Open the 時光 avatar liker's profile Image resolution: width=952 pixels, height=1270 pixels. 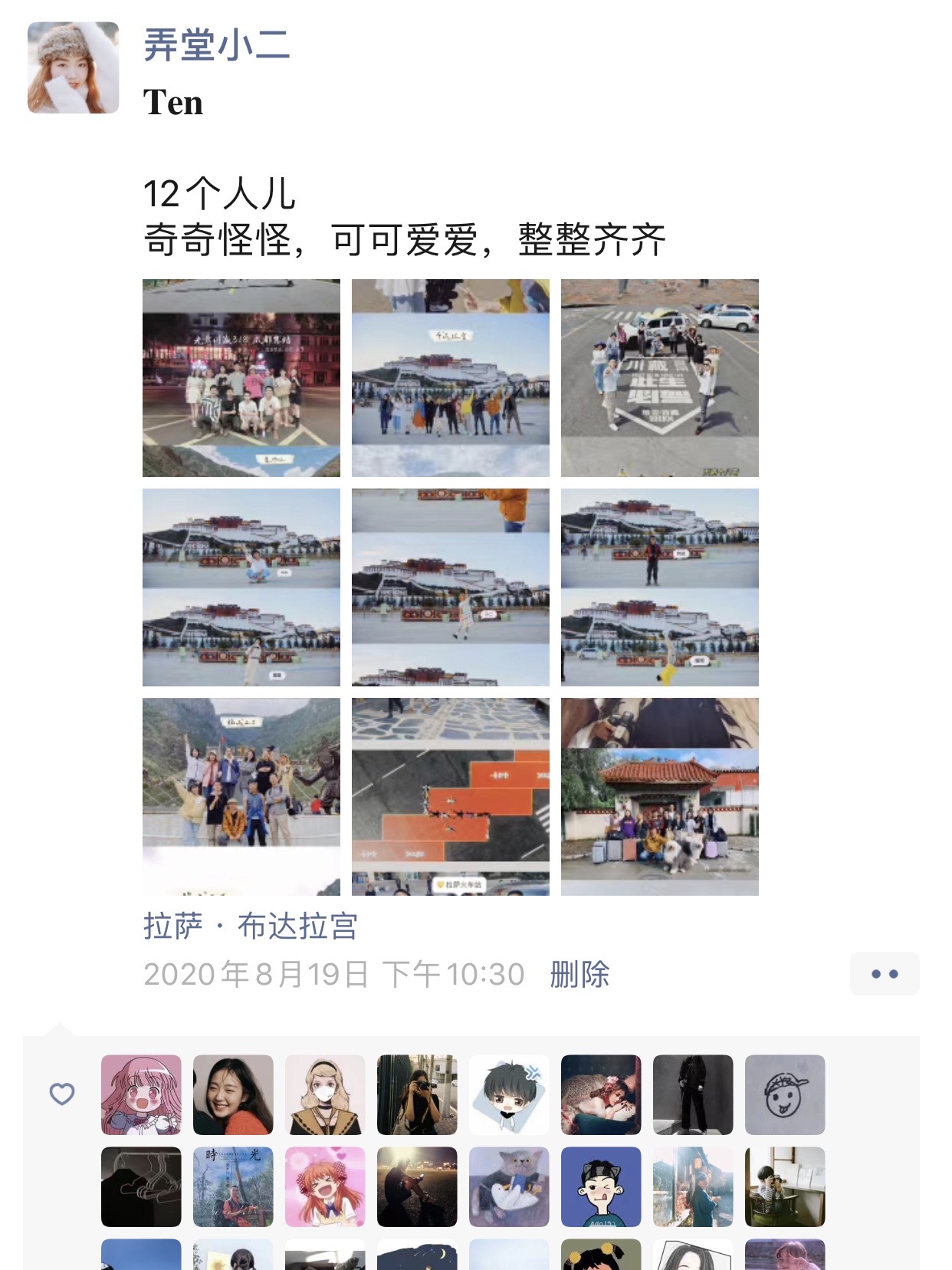234,1187
